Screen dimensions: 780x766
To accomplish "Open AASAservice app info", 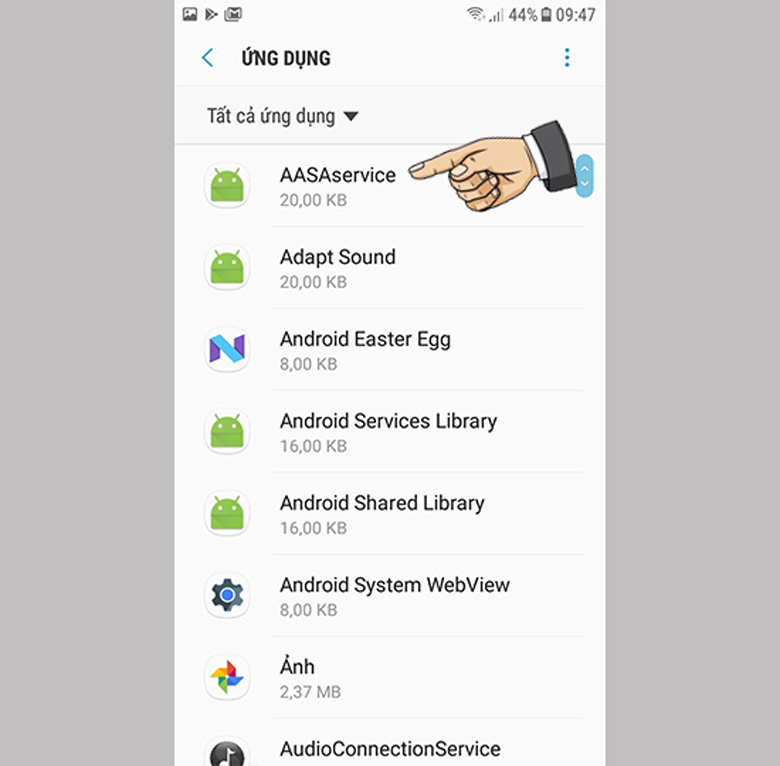I will pos(338,185).
